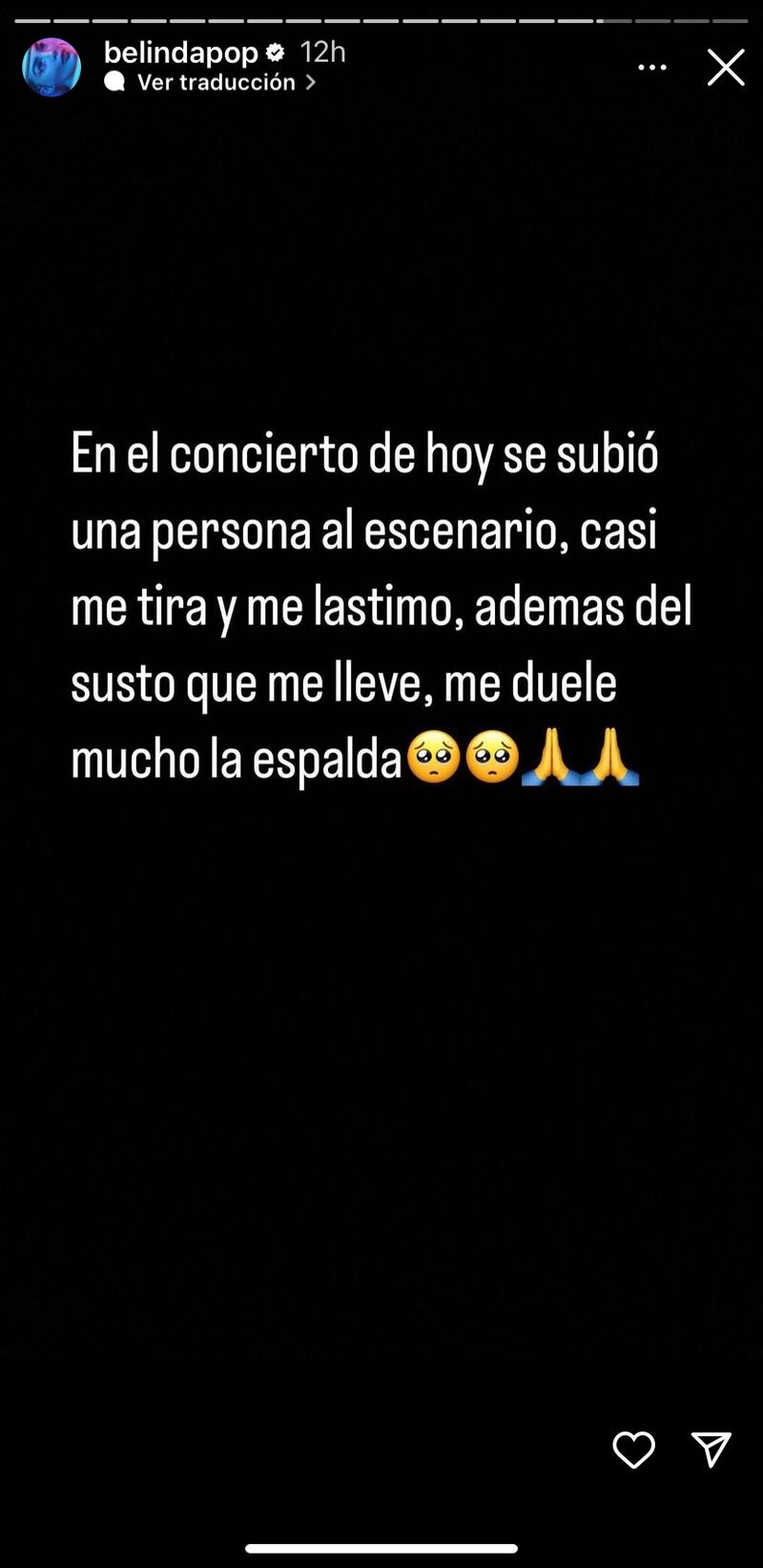Share the story via paper plane

coord(711,1450)
